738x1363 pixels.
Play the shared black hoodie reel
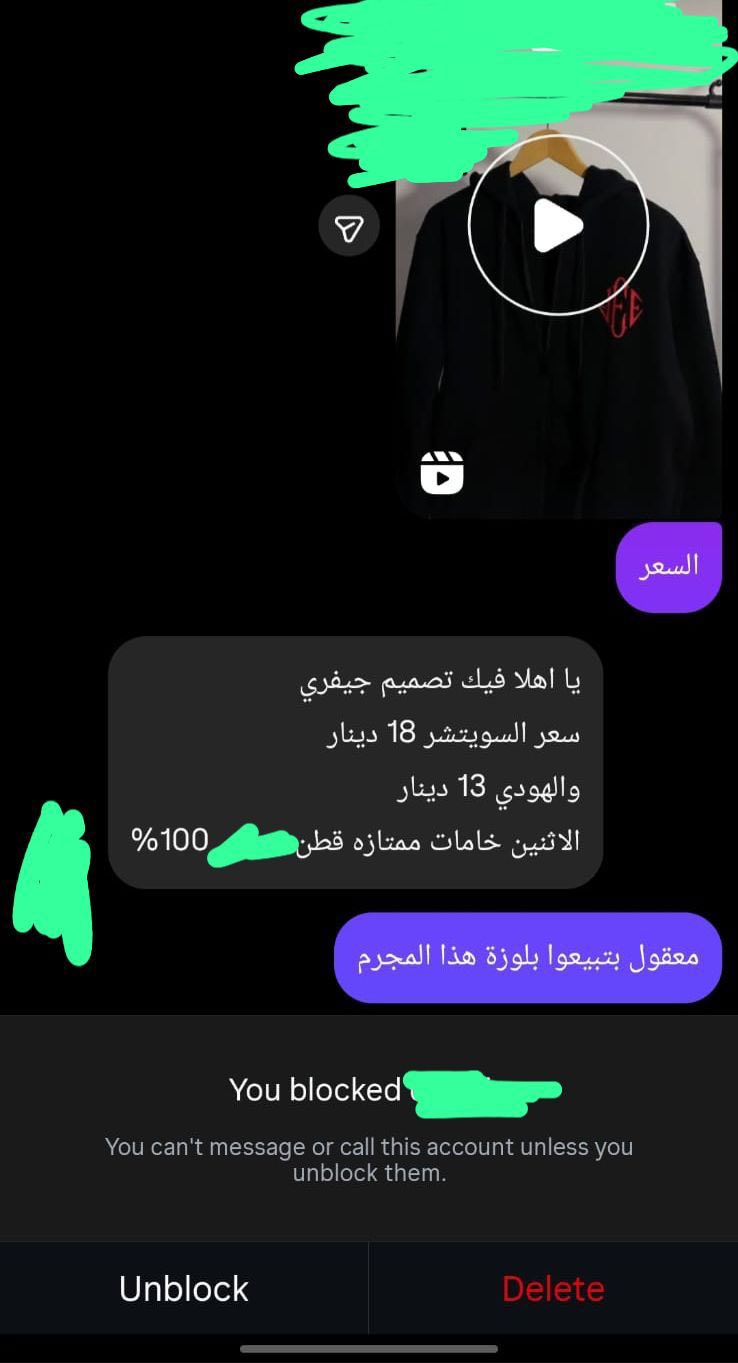pyautogui.click(x=558, y=226)
